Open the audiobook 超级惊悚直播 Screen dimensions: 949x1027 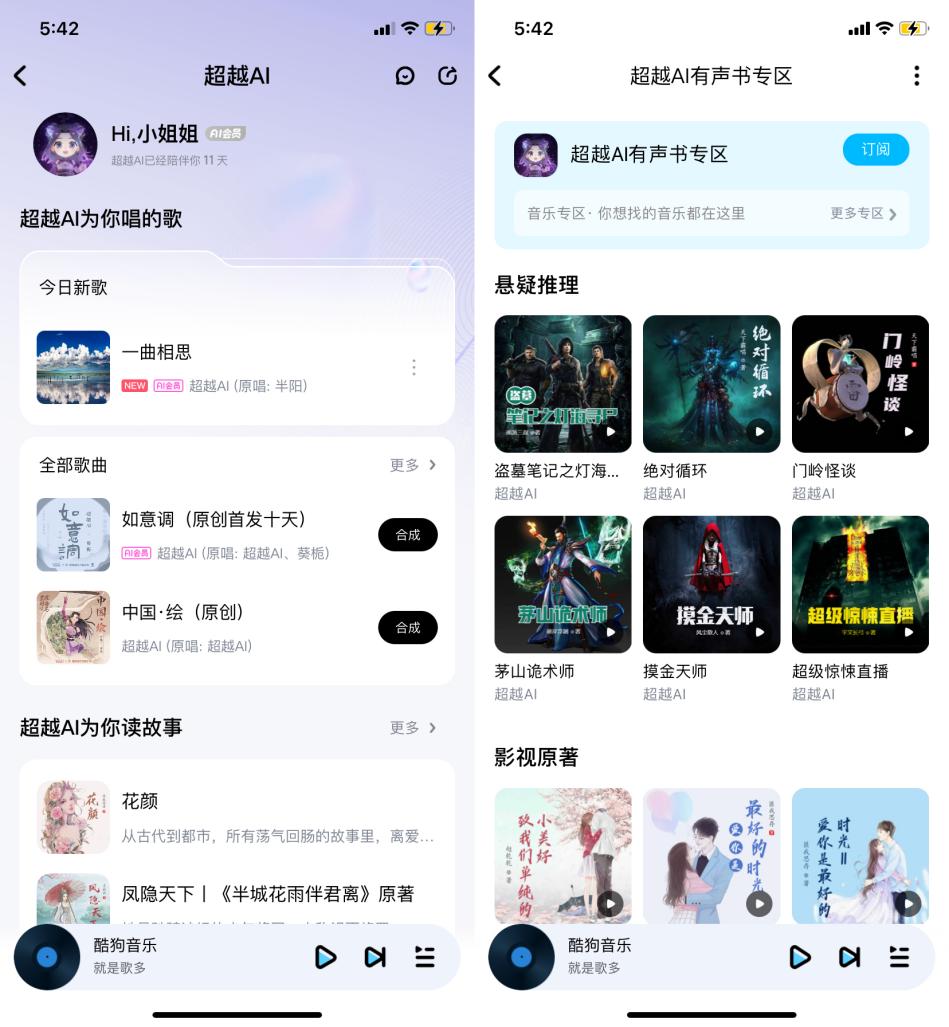pyautogui.click(x=860, y=584)
